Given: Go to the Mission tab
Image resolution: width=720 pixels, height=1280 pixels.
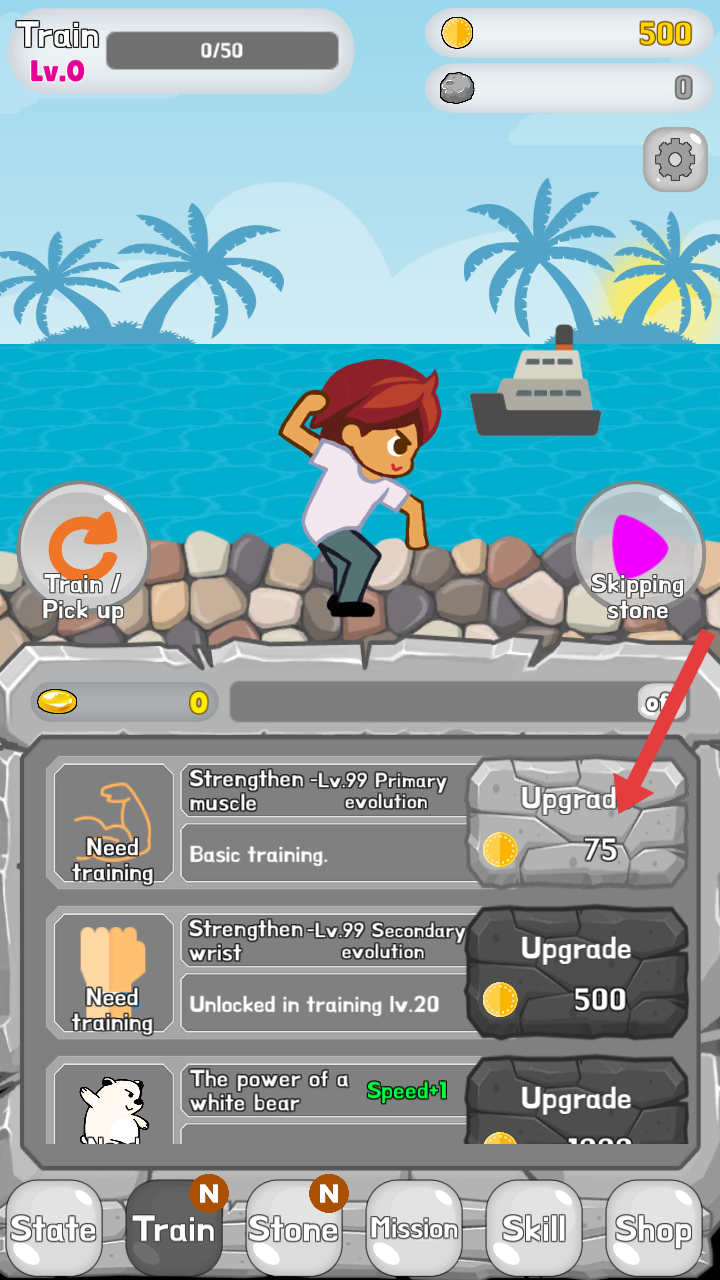Looking at the screenshot, I should click(414, 1229).
